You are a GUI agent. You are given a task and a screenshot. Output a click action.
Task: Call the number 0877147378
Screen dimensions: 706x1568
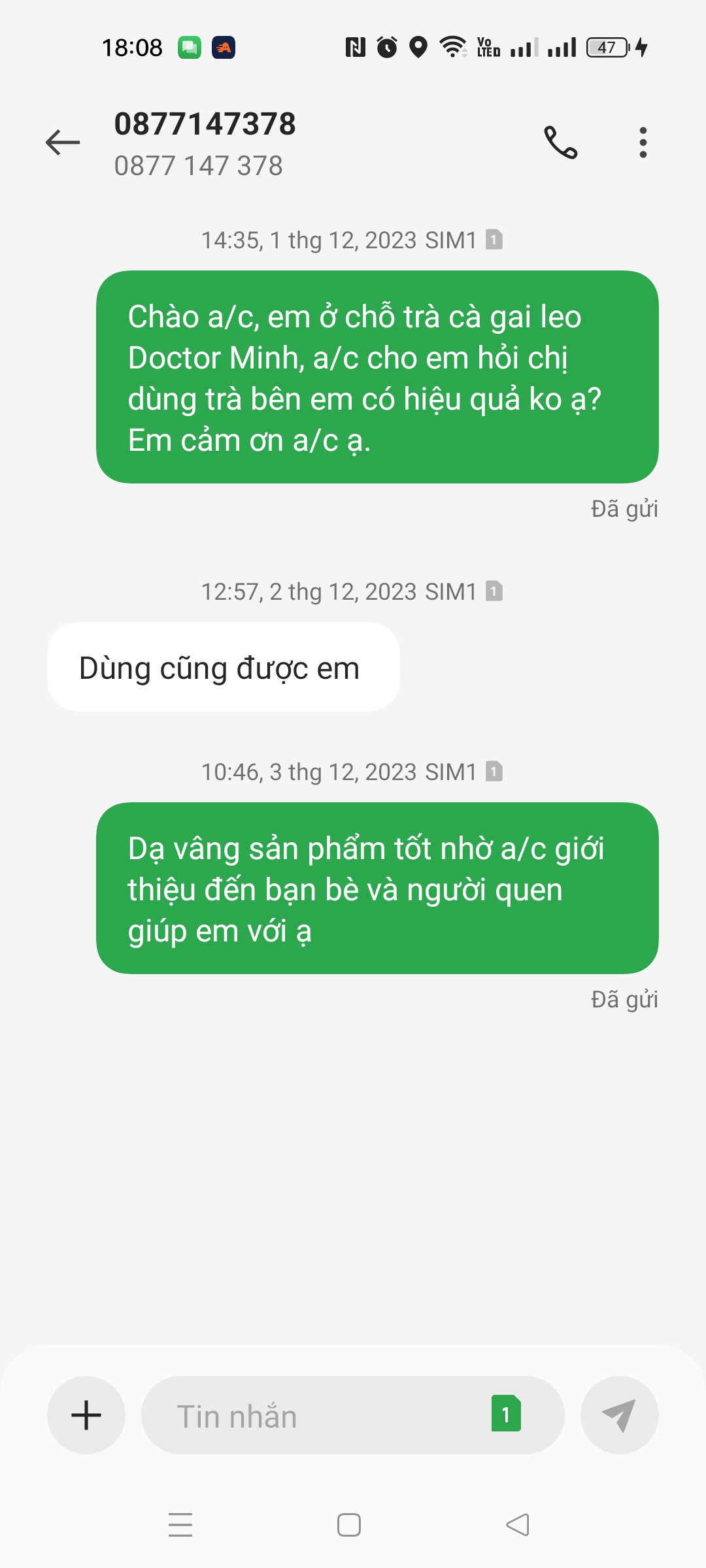[561, 142]
